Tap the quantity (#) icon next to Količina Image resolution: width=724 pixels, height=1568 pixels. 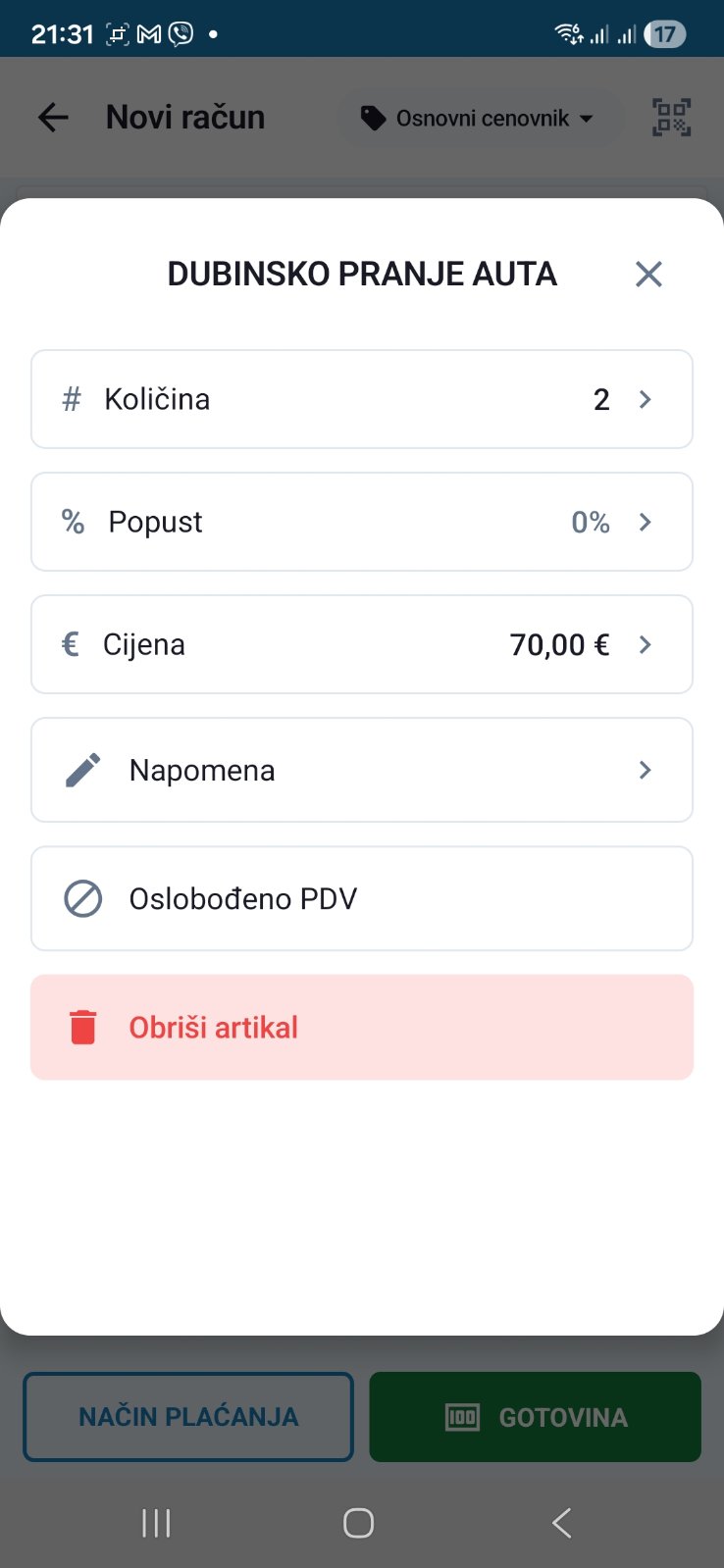click(x=72, y=399)
